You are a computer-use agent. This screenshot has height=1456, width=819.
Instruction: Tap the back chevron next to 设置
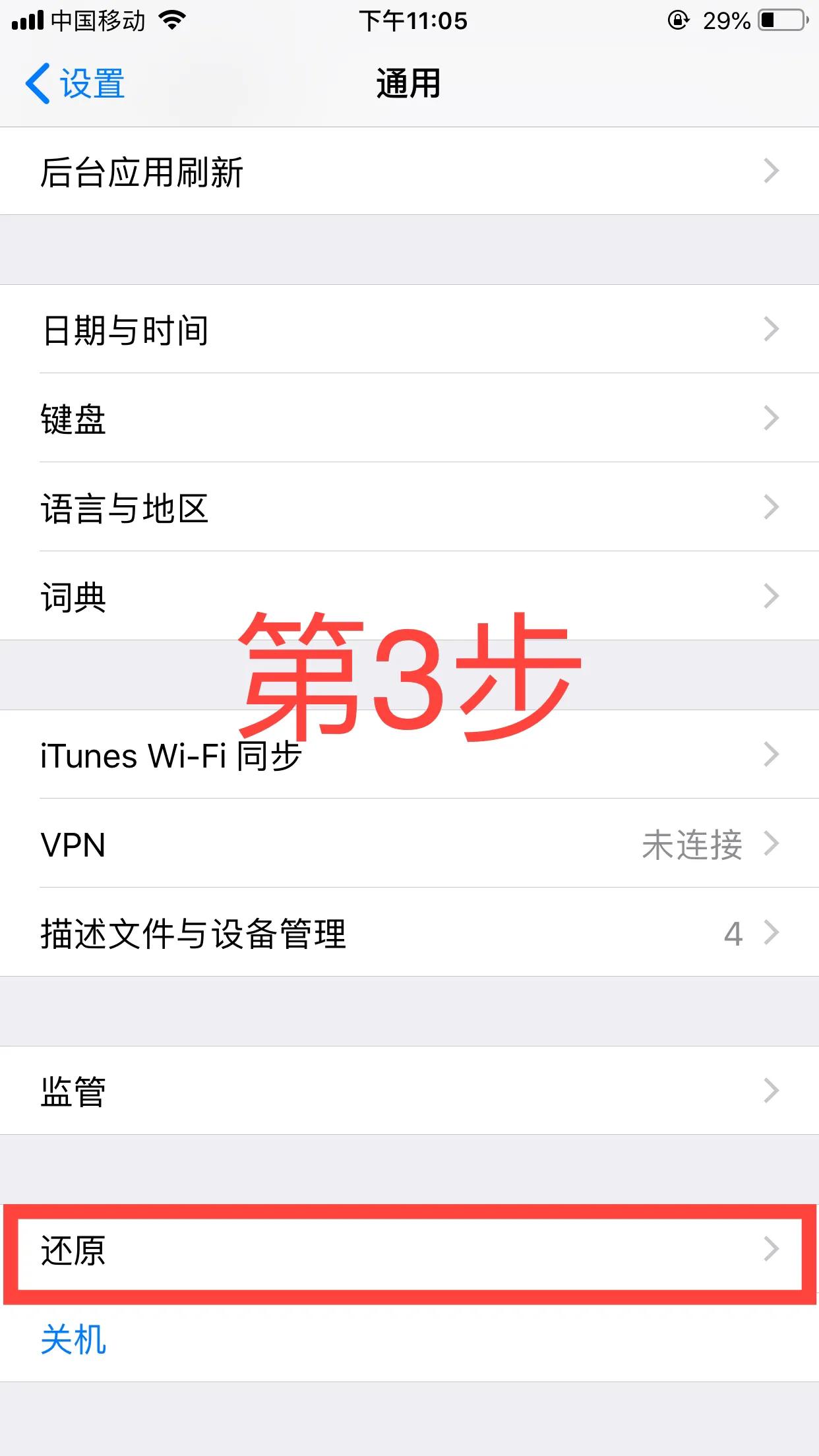click(40, 83)
